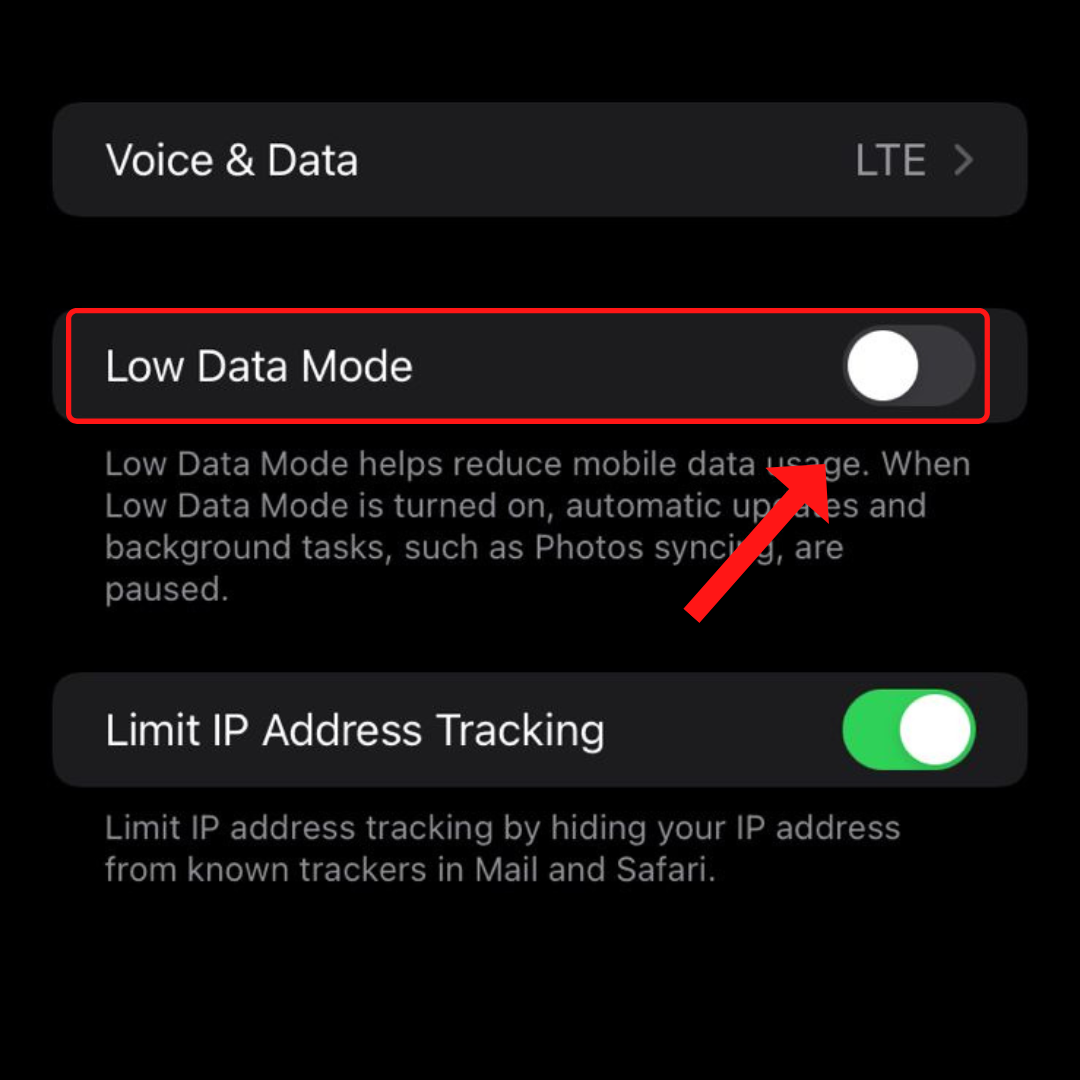Turn off Limit IP Address Tracking
1080x1080 pixels.
coord(908,730)
